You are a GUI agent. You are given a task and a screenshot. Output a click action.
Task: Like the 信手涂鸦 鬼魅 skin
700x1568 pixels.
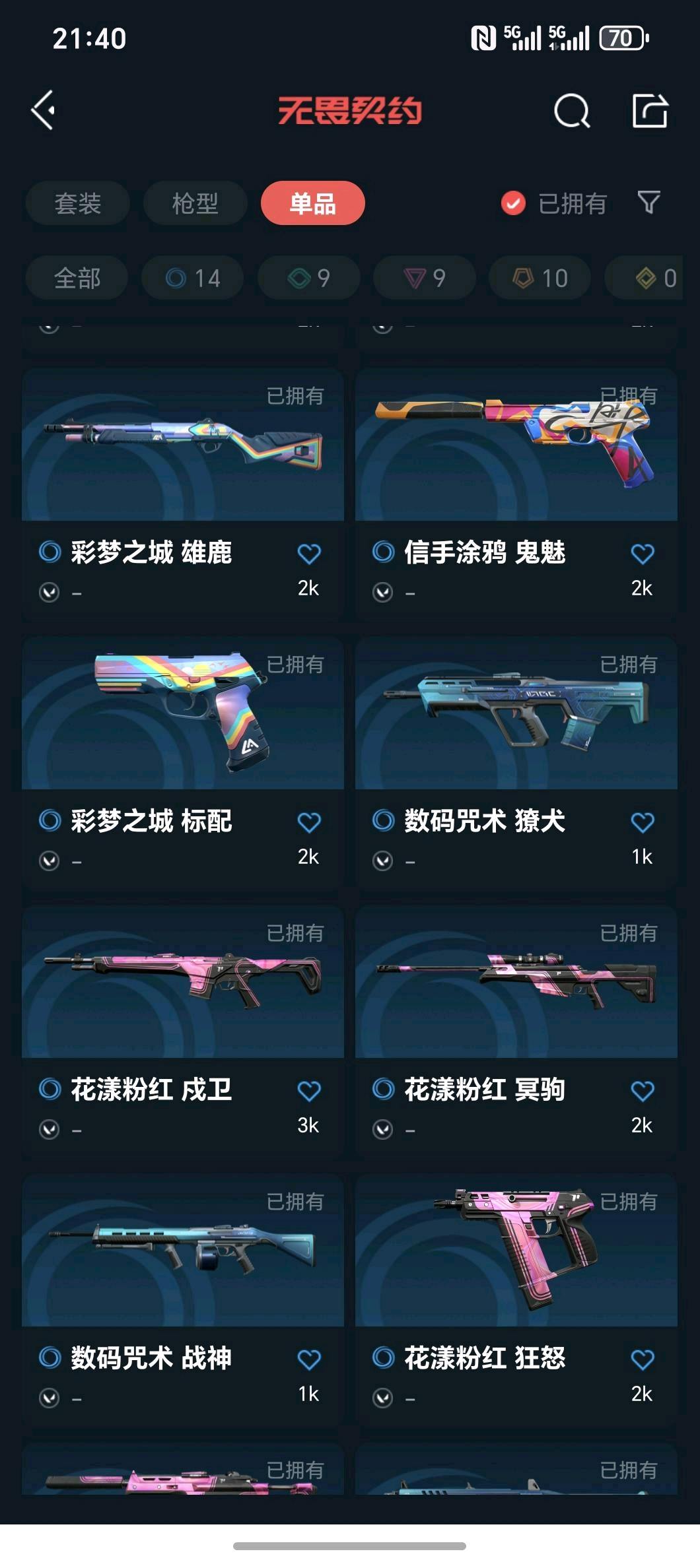(x=642, y=554)
